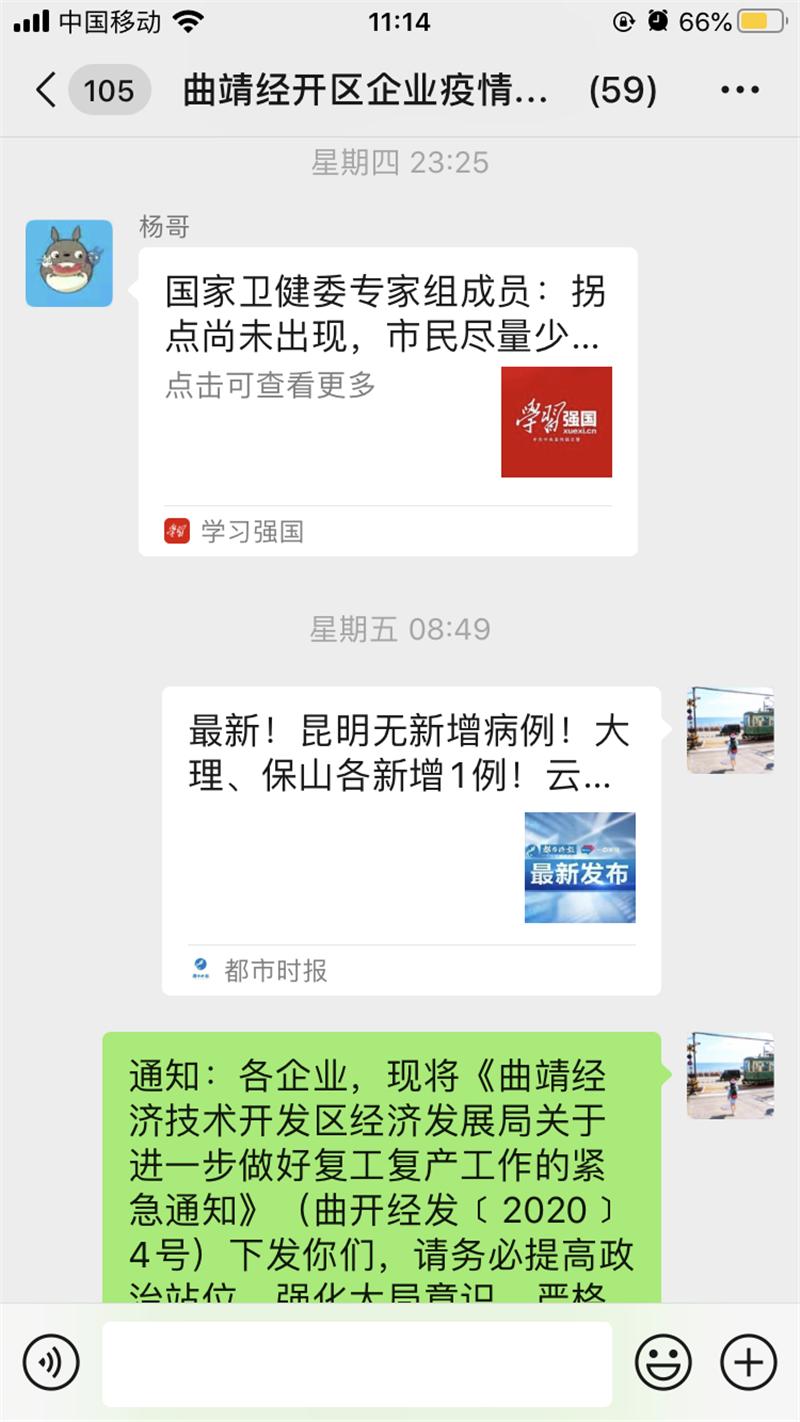Open the 学习强国 article thumbnail image

coord(557,423)
